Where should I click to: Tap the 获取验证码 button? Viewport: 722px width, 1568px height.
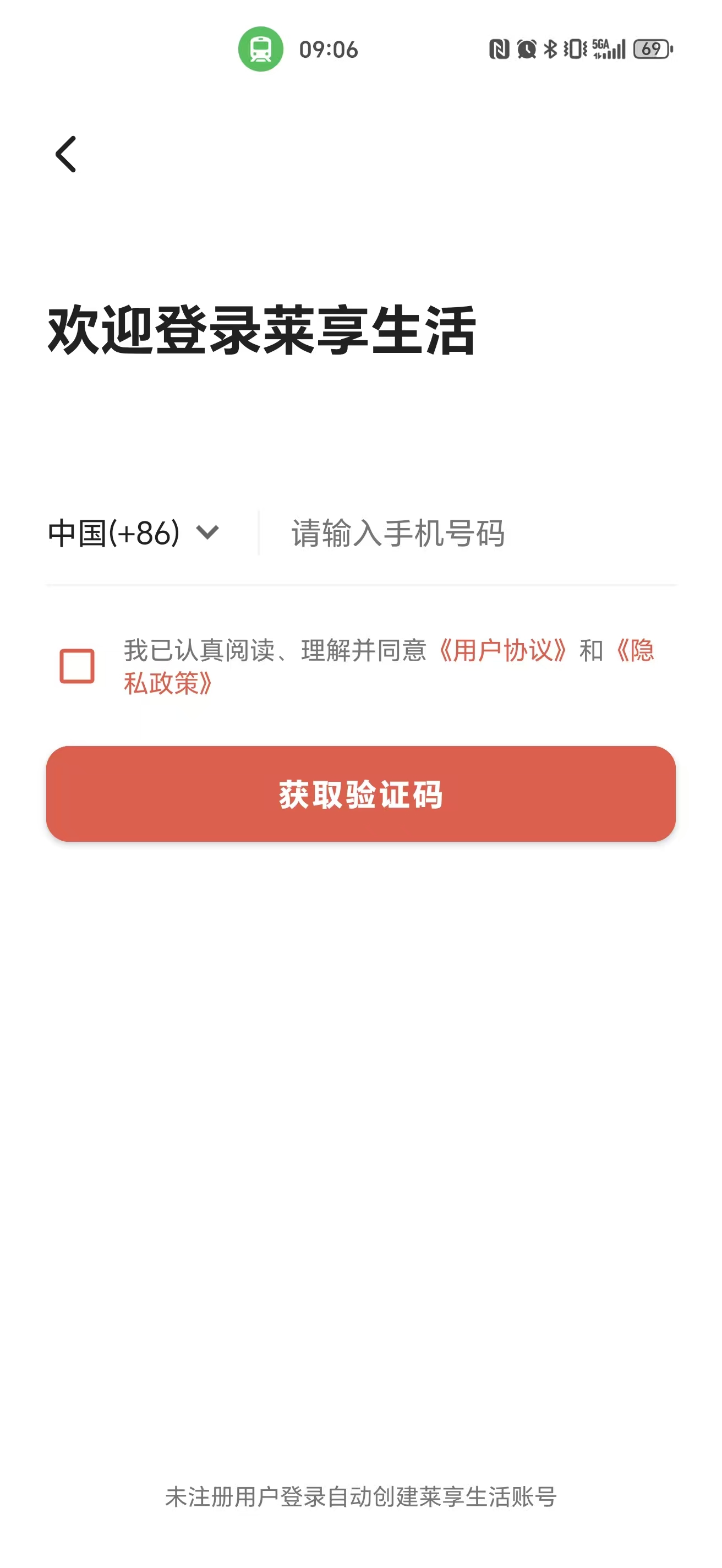[360, 794]
